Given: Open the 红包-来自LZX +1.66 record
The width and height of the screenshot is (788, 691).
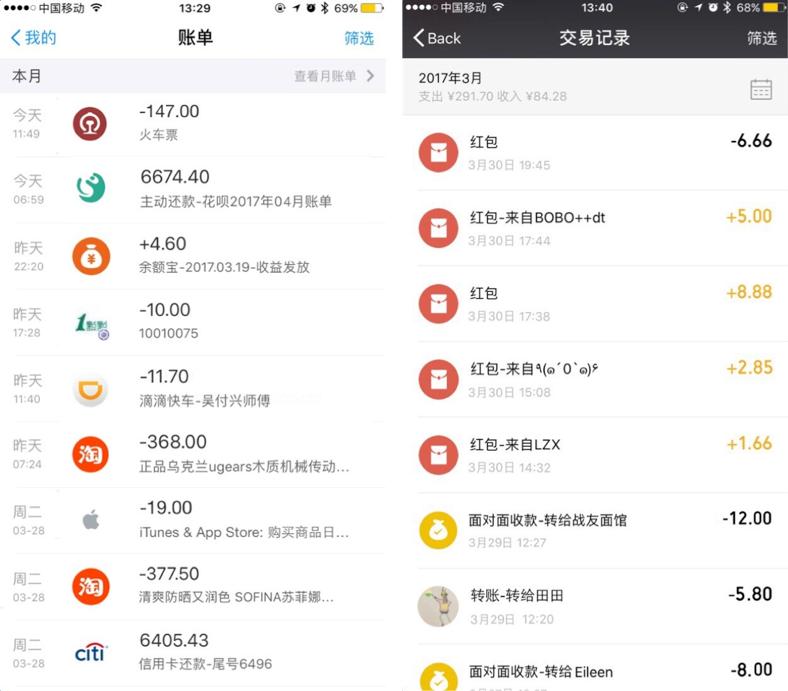Looking at the screenshot, I should tap(600, 455).
